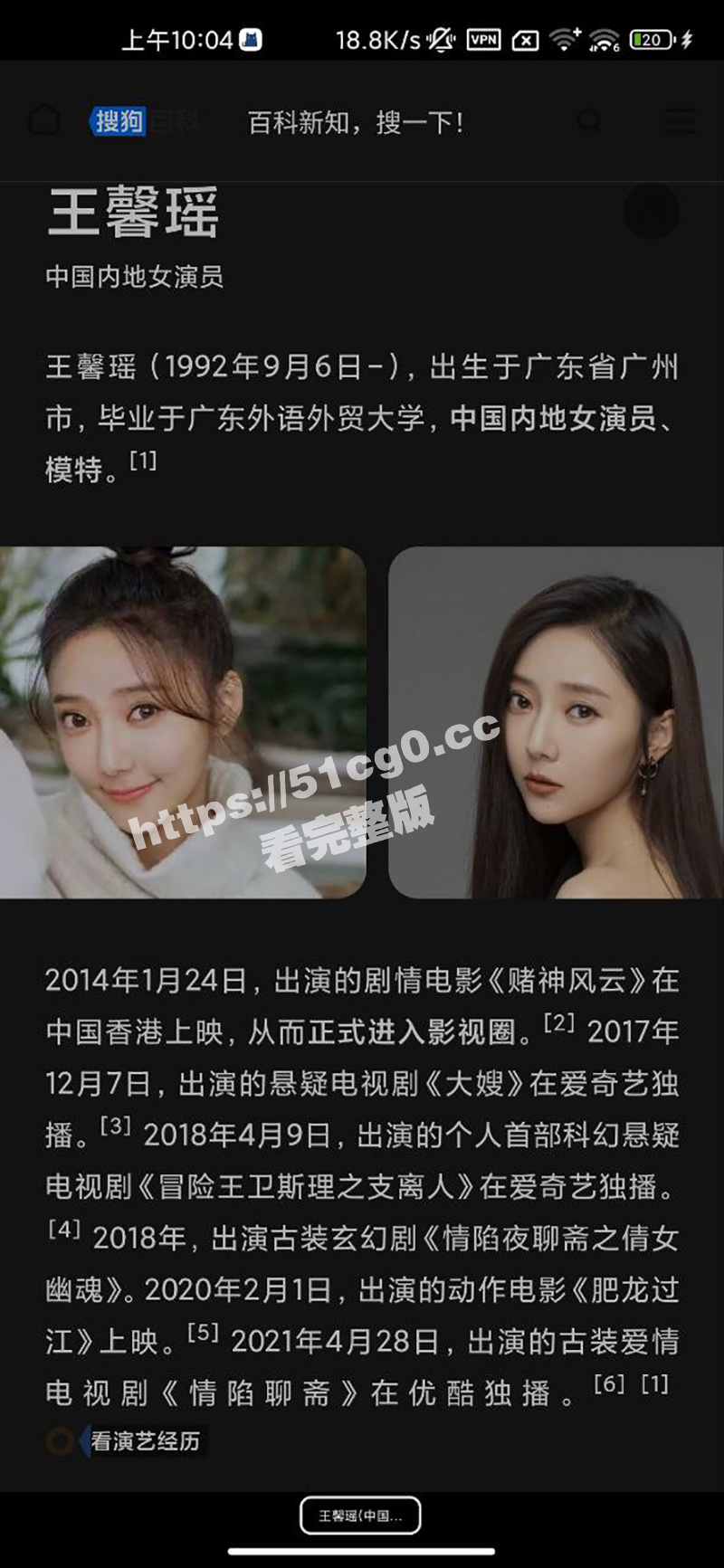Open the photo with the white sweater

point(182,722)
